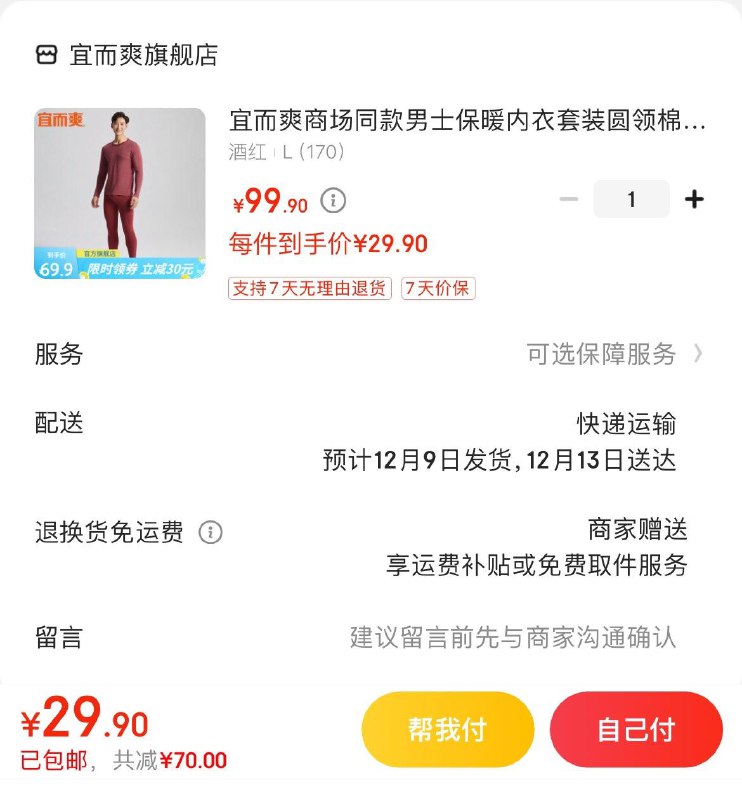Tap the minus icon to decrease quantity
This screenshot has width=742, height=800.
pos(567,199)
